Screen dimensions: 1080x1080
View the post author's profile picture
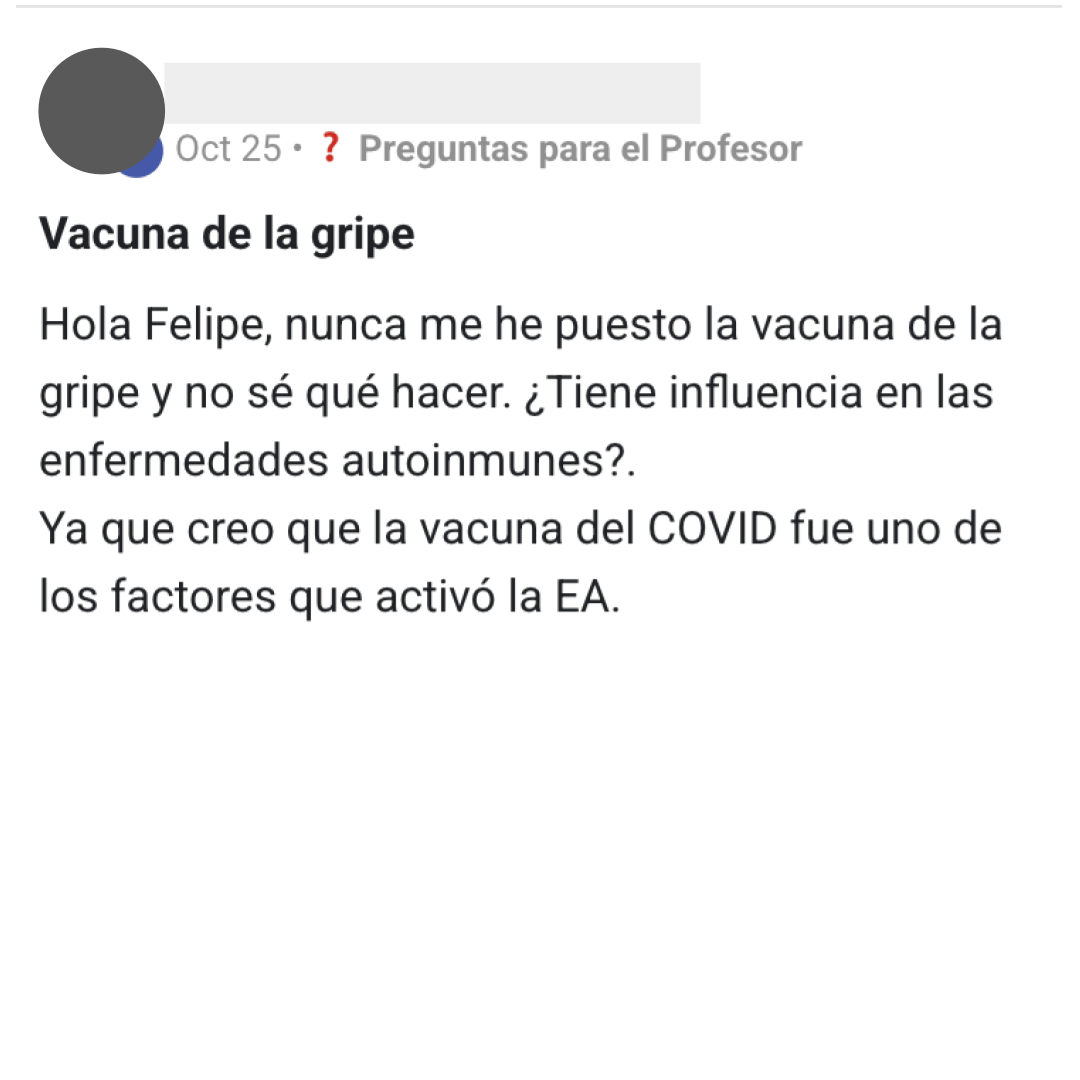tap(101, 111)
